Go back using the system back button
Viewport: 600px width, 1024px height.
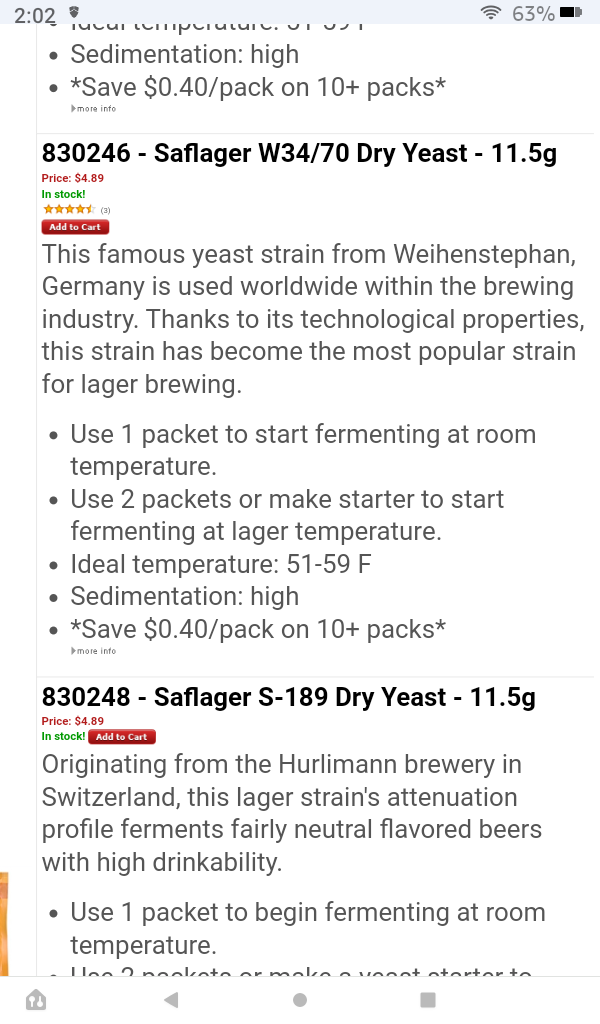click(171, 999)
